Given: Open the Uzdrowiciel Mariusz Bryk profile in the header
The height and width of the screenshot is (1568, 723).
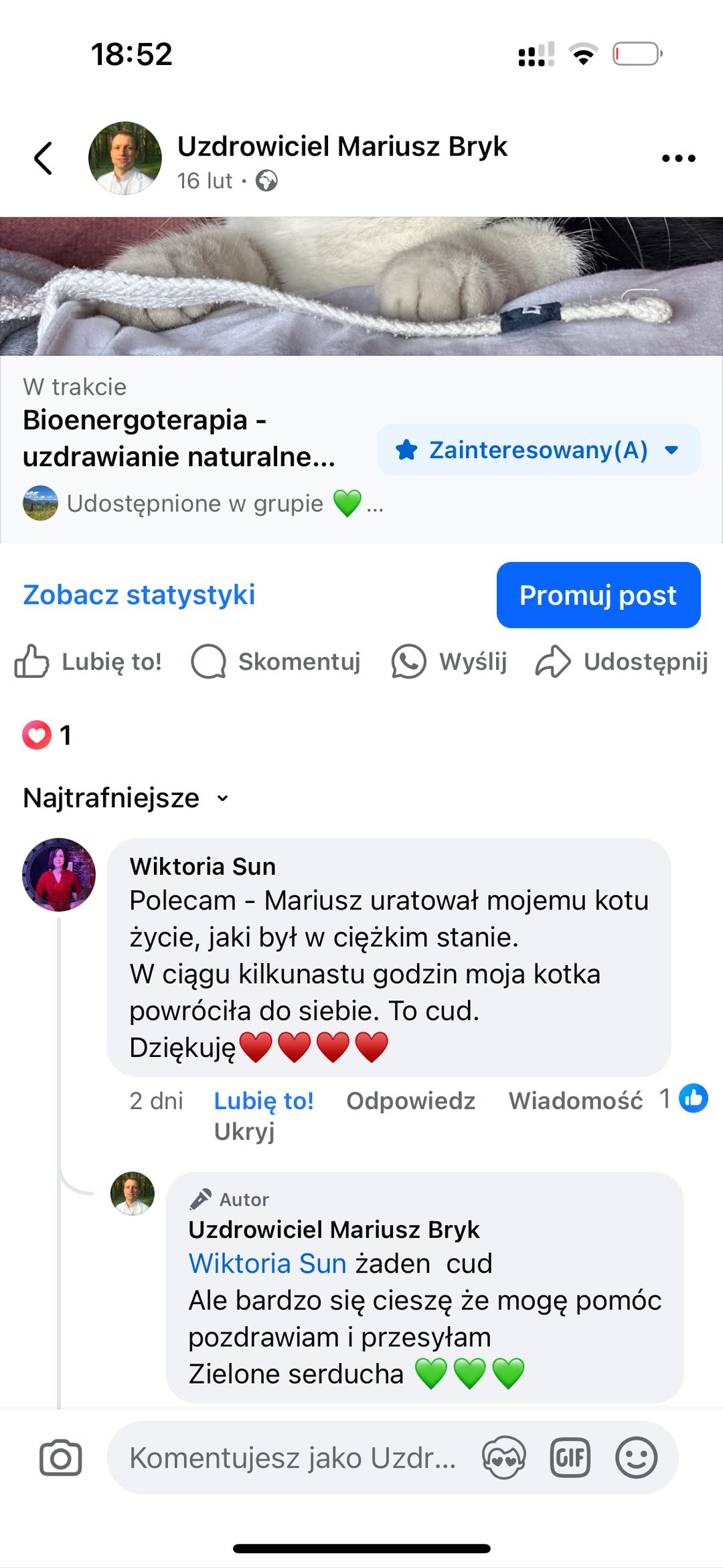Looking at the screenshot, I should point(341,147).
